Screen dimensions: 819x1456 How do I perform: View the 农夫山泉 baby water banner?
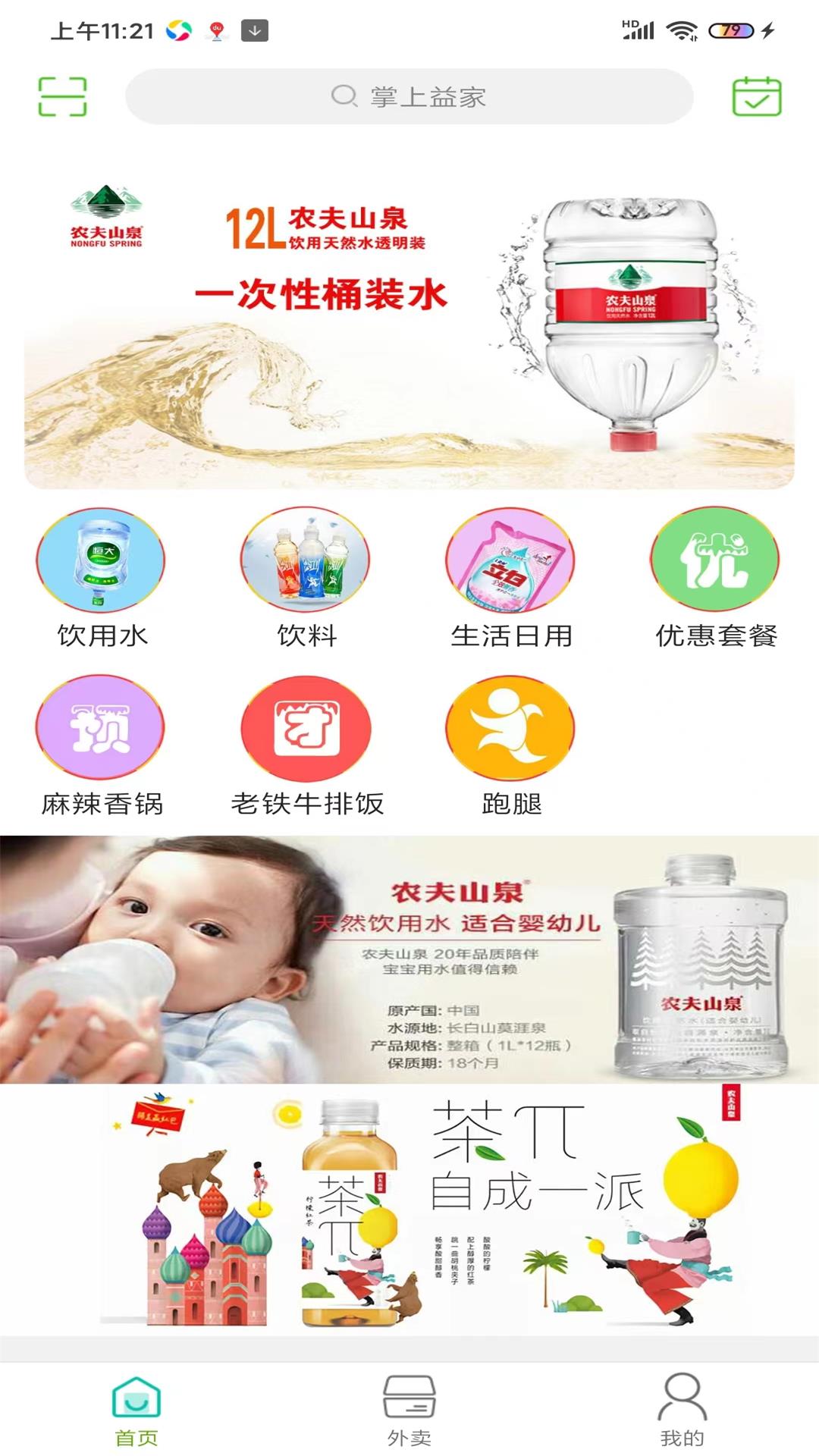click(x=409, y=959)
